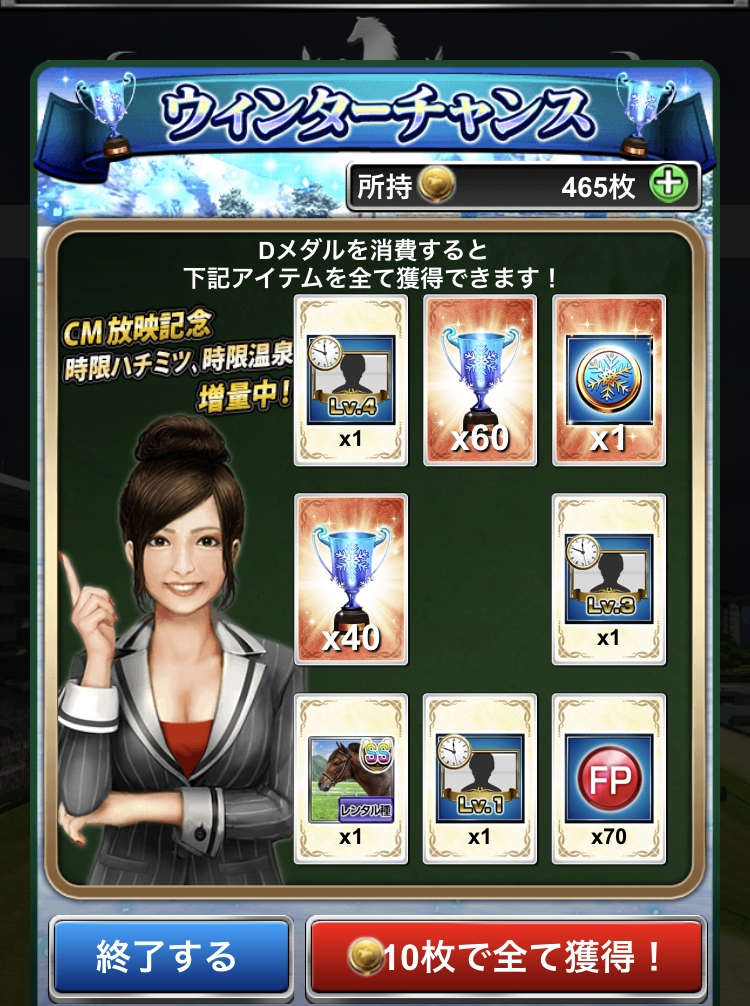View the Lv.4 timed item card
The height and width of the screenshot is (1006, 750).
click(x=351, y=380)
